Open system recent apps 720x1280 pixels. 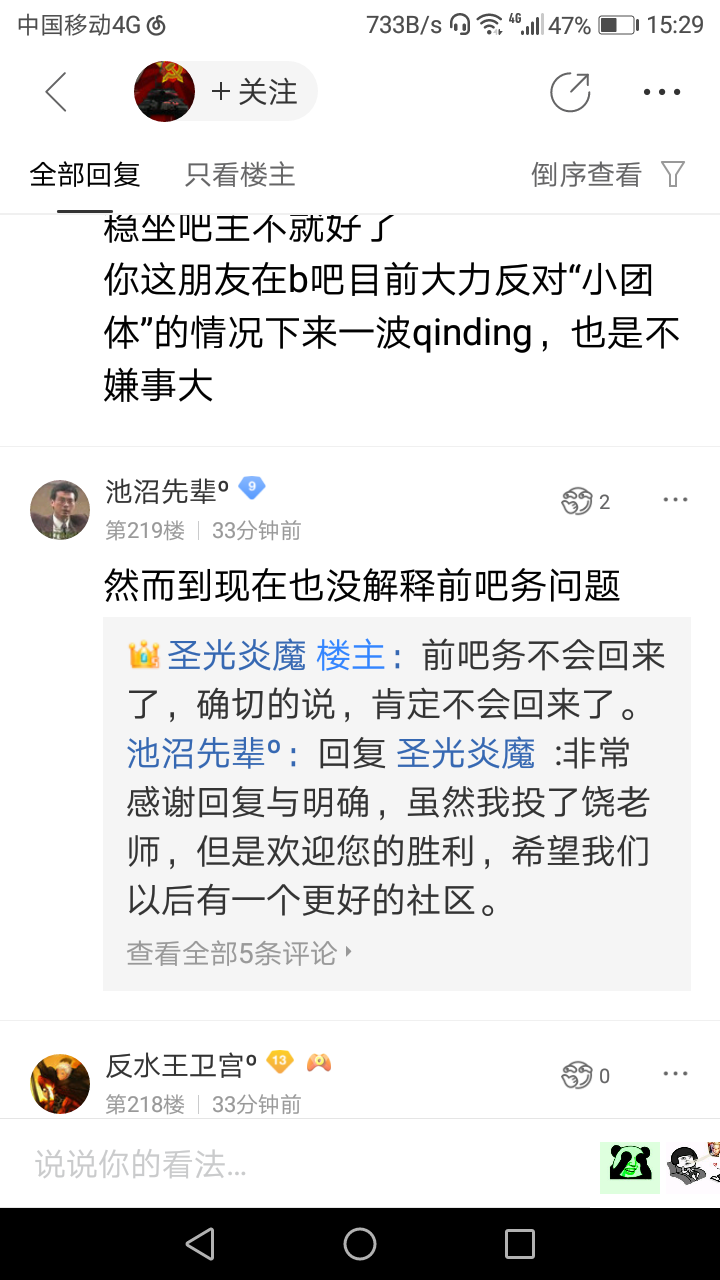[520, 1244]
